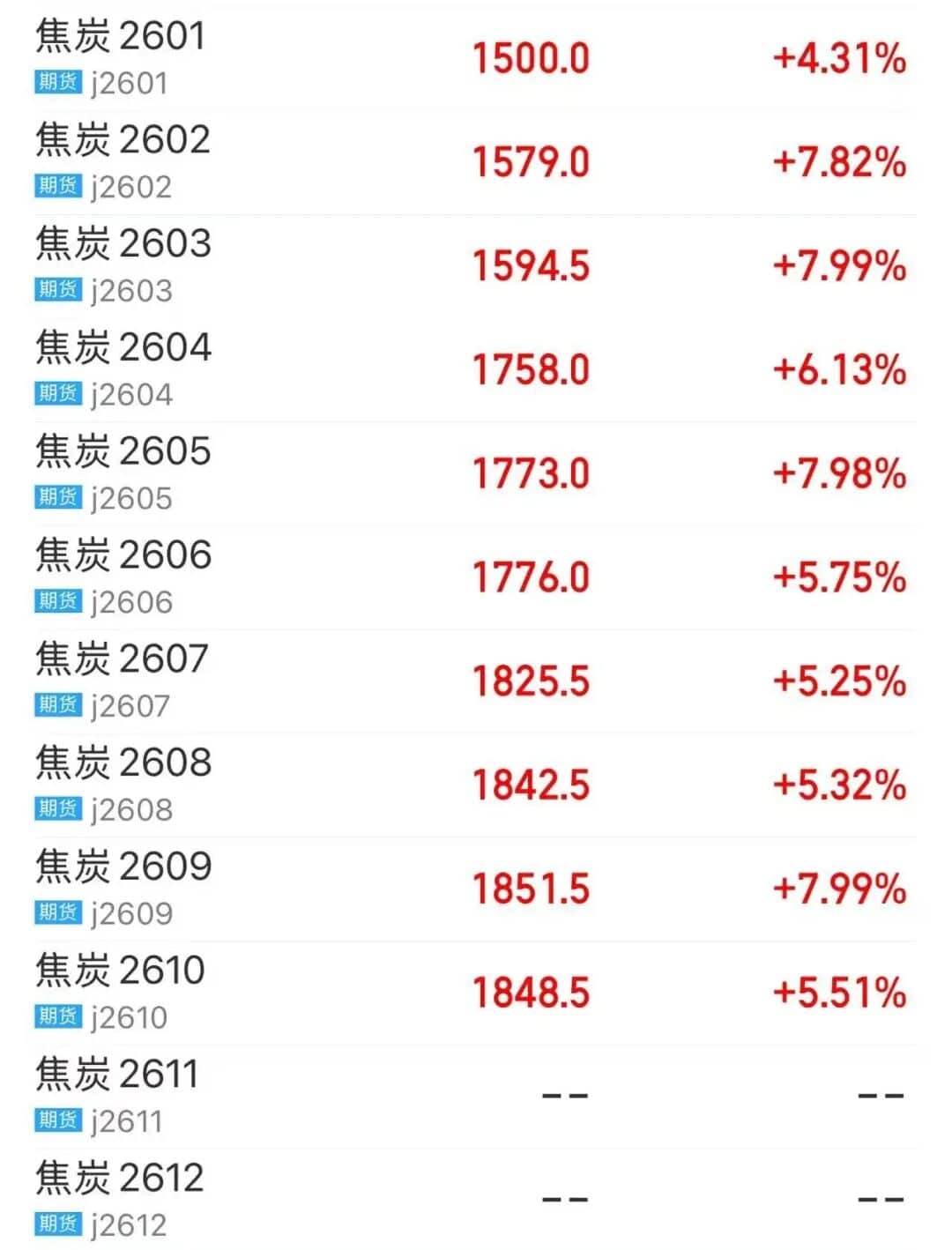The width and height of the screenshot is (952, 1250).
Task: Select the 焦炭 2603 row
Action: point(123,265)
